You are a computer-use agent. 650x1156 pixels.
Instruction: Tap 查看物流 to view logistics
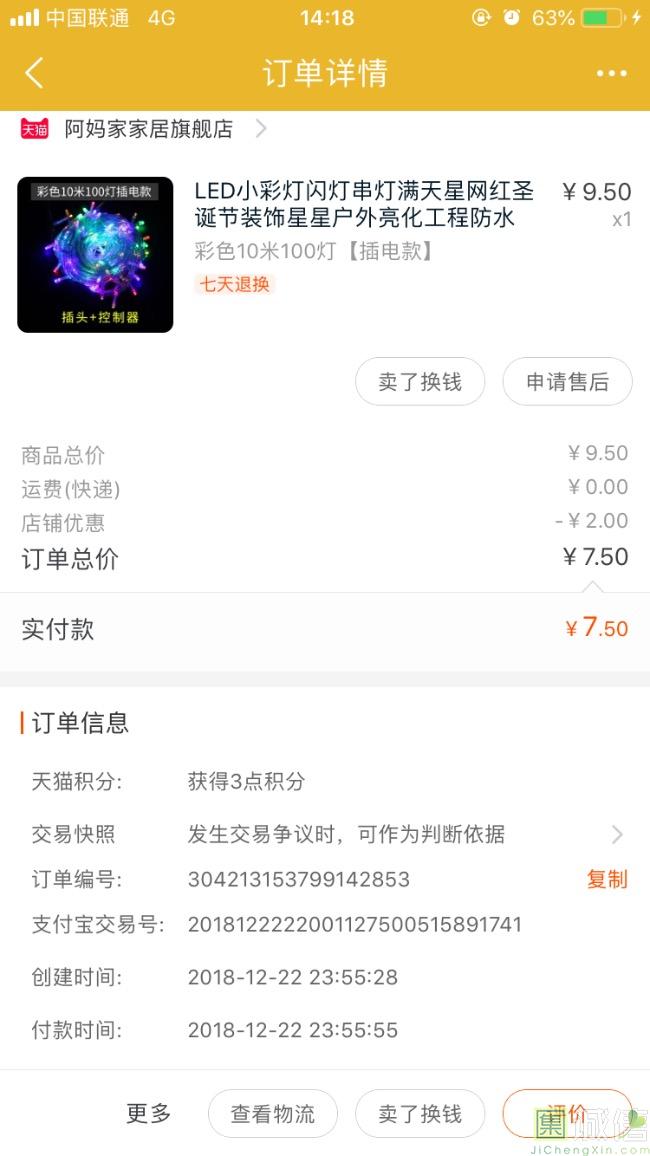273,1113
